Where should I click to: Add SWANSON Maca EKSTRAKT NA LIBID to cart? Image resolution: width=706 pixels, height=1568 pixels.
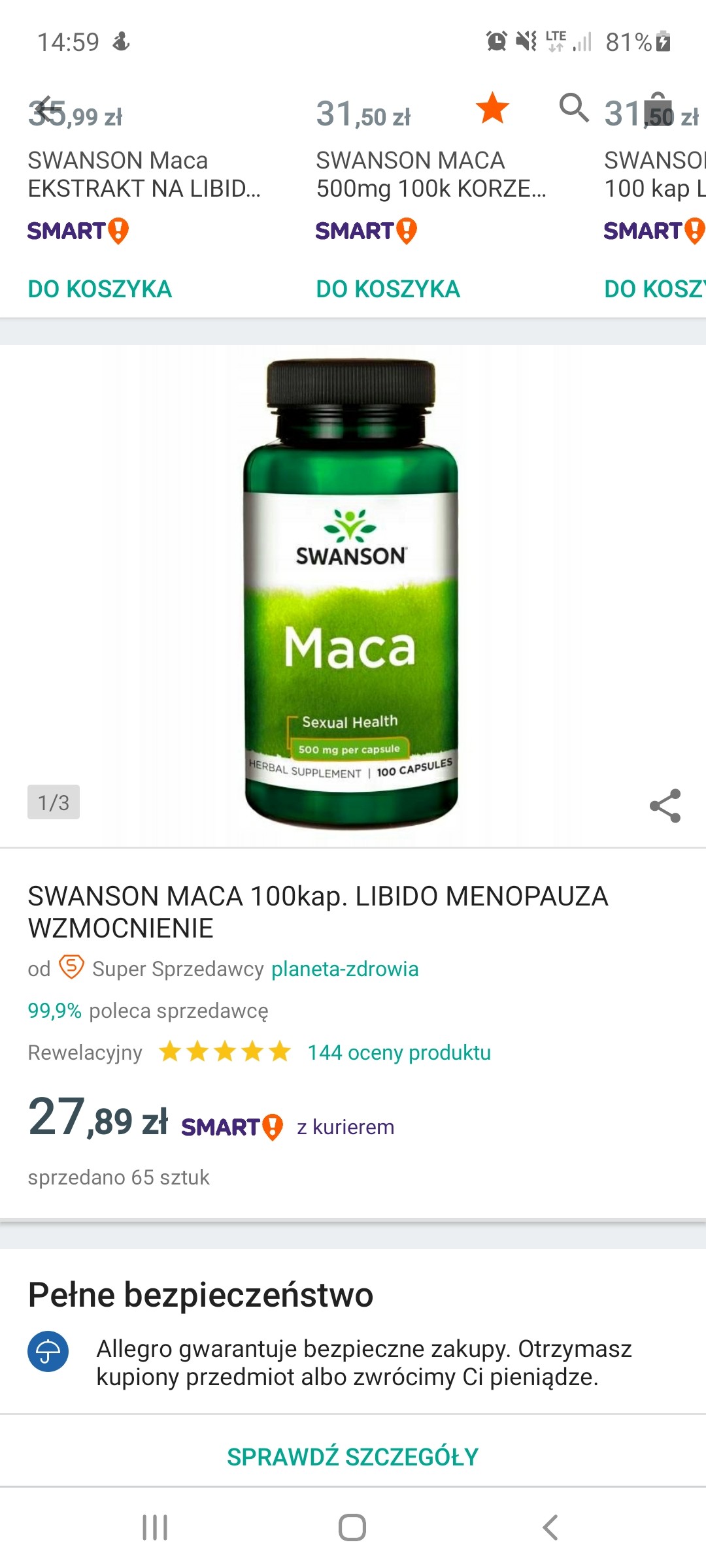tap(99, 289)
